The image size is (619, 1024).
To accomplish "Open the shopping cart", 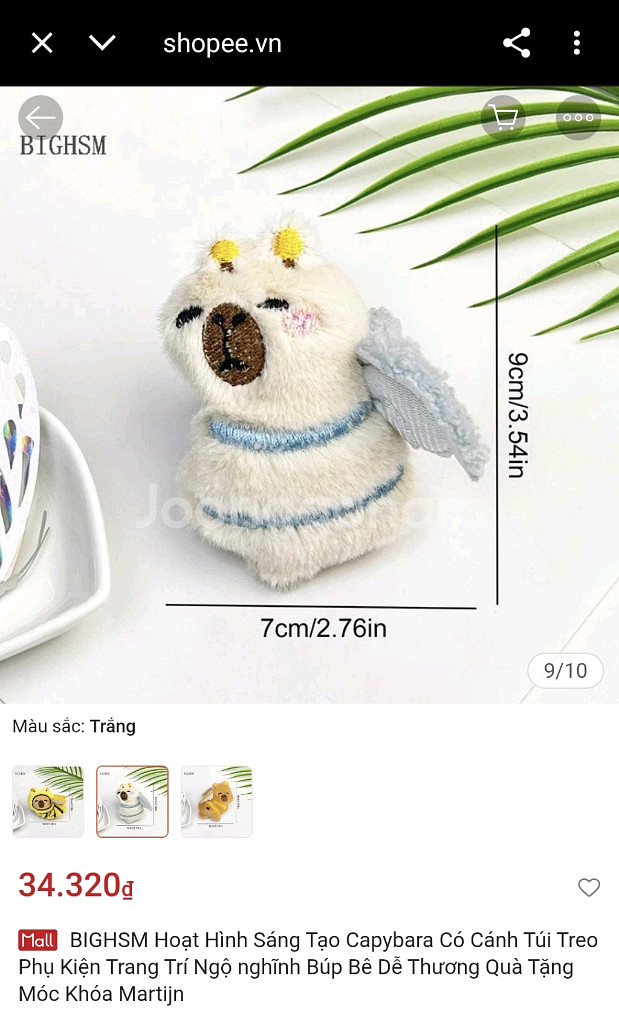I will coord(504,118).
